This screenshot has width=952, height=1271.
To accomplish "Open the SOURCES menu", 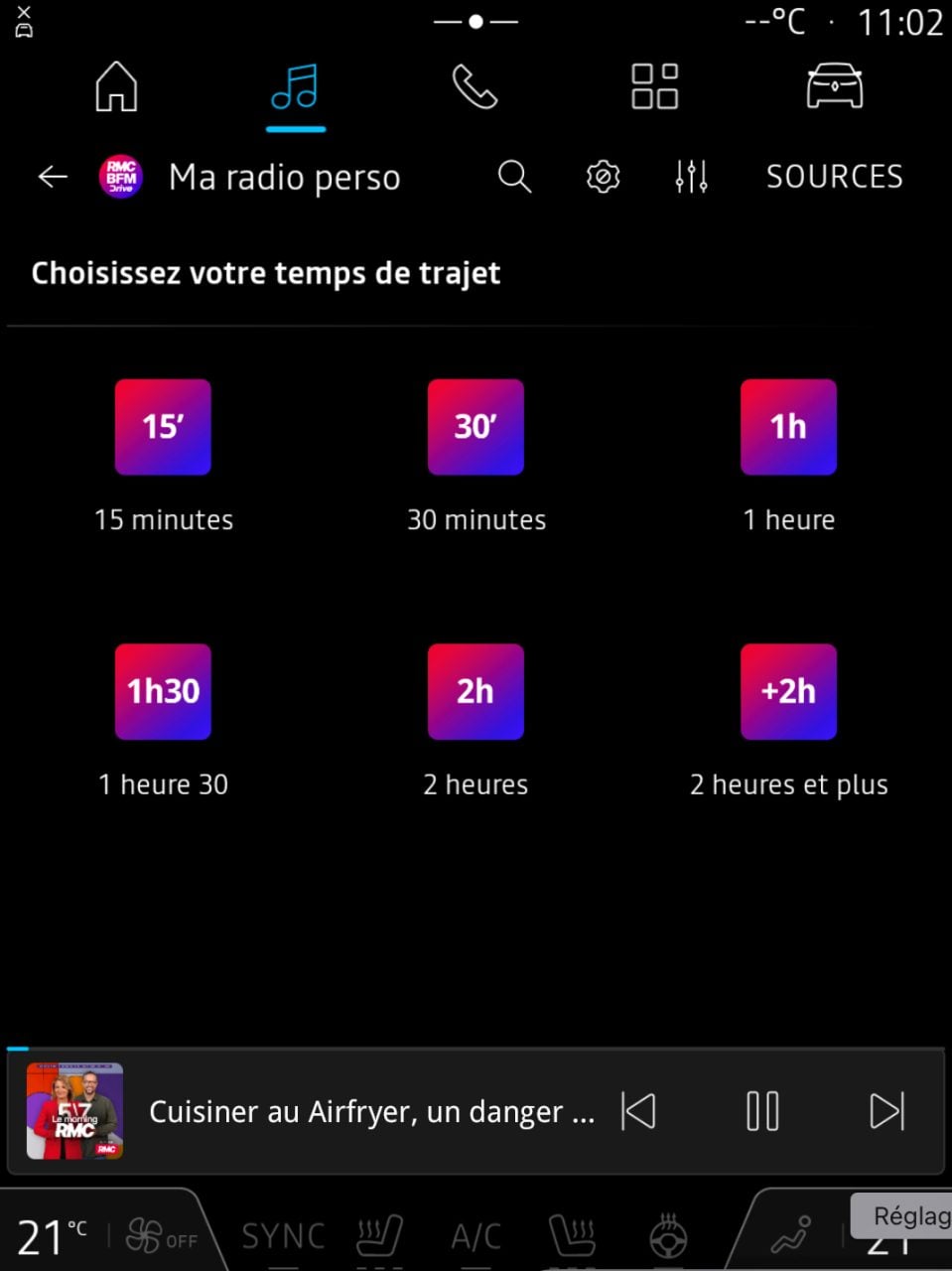I will [x=834, y=177].
